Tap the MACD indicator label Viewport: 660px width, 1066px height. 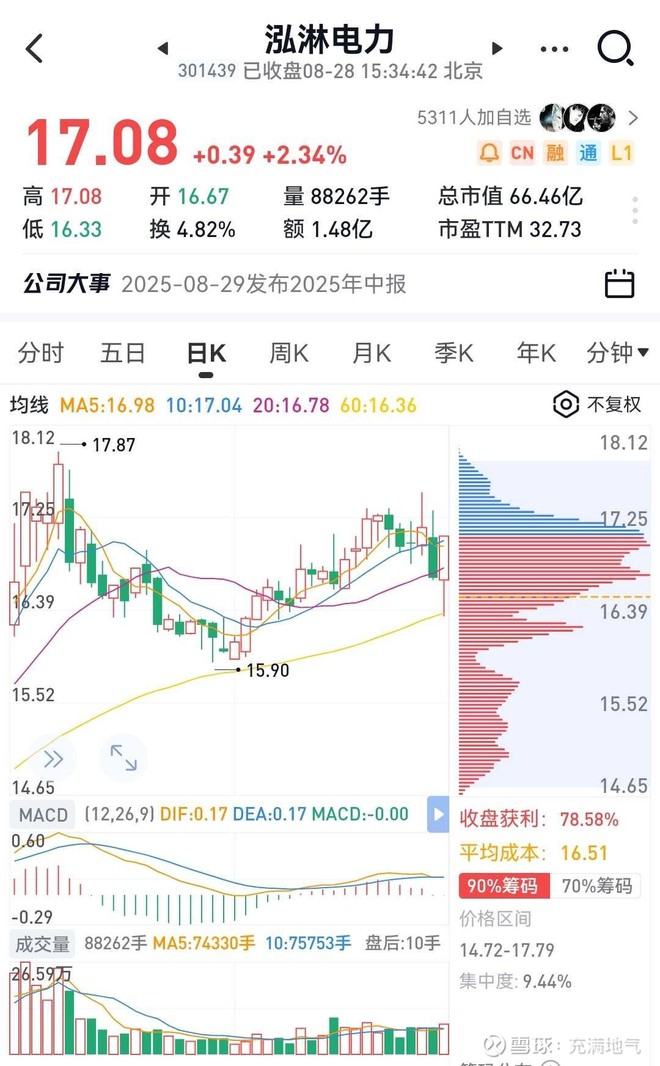tap(44, 815)
